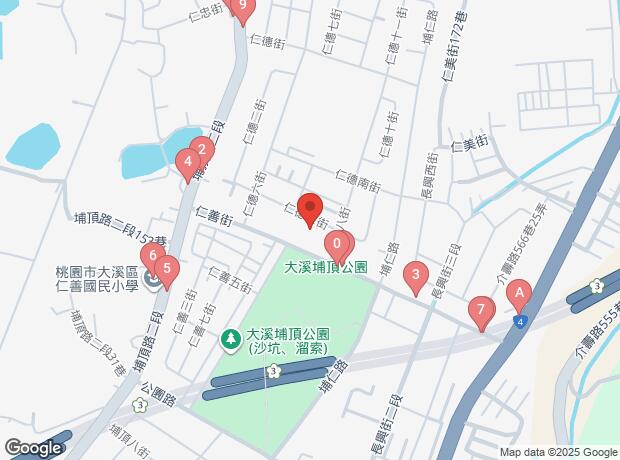Tap map marker number 4
Screen dimensions: 620x460
(187, 161)
